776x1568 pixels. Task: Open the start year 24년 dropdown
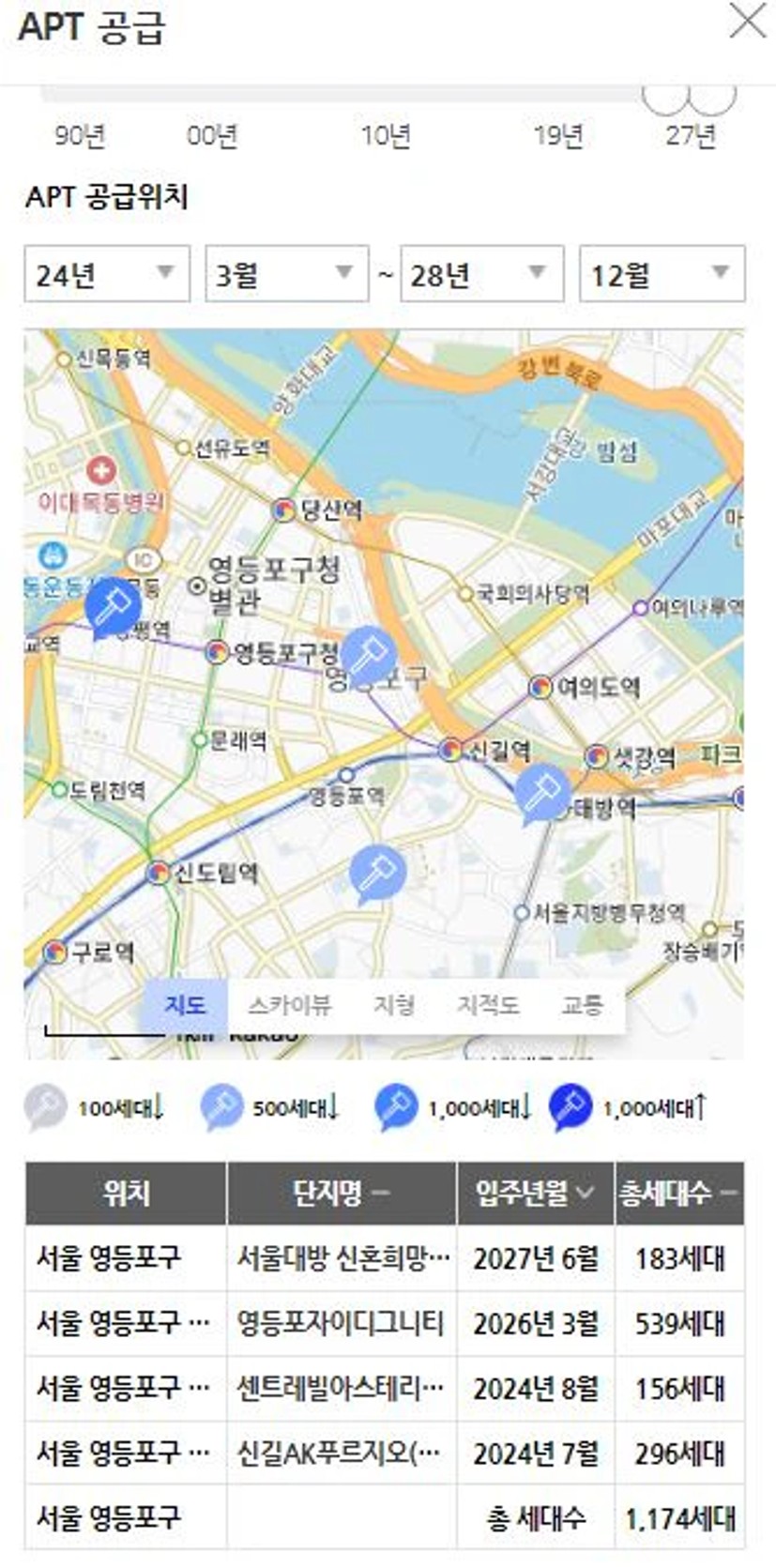107,274
